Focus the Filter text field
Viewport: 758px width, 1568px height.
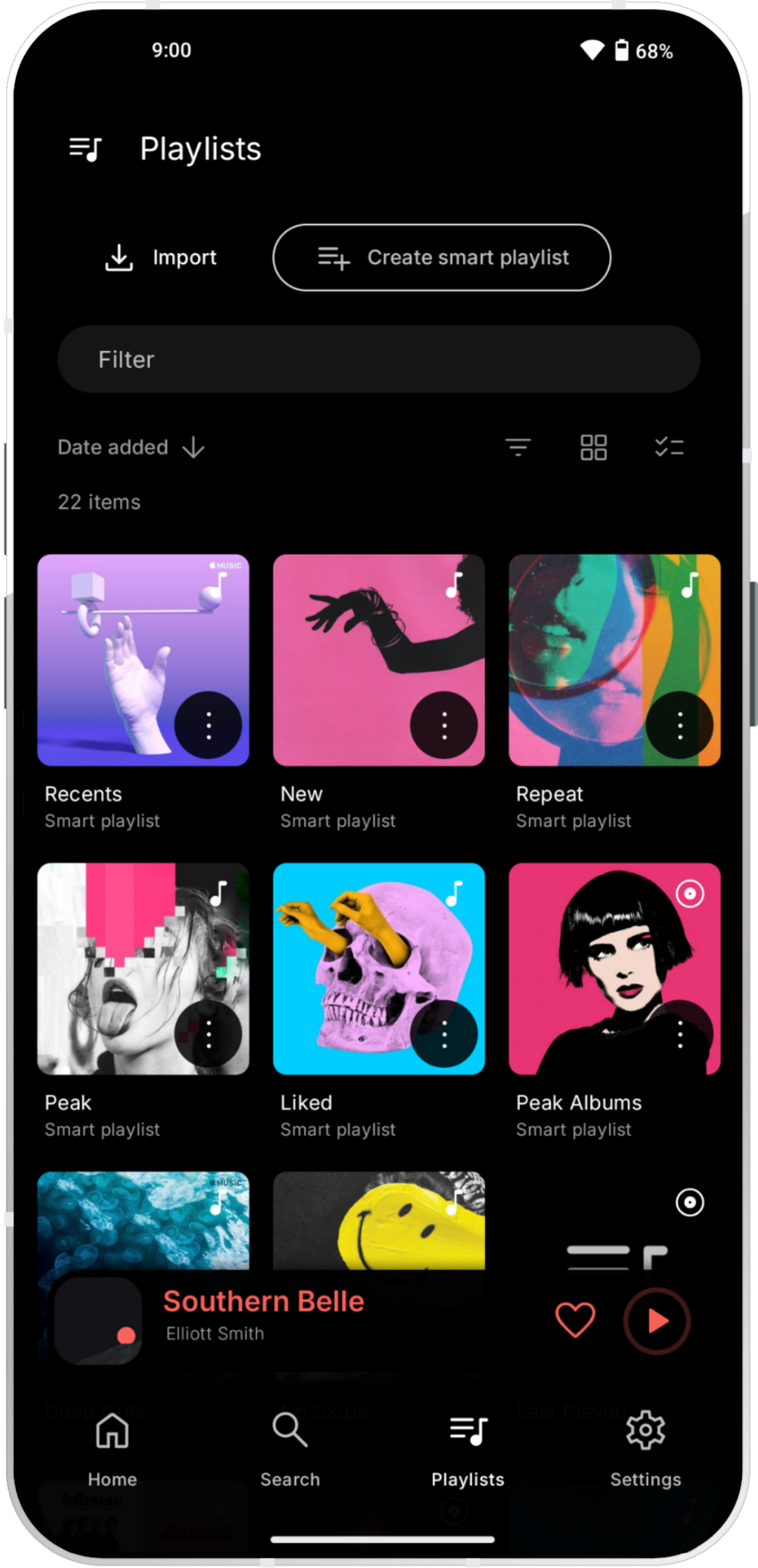[x=378, y=360]
